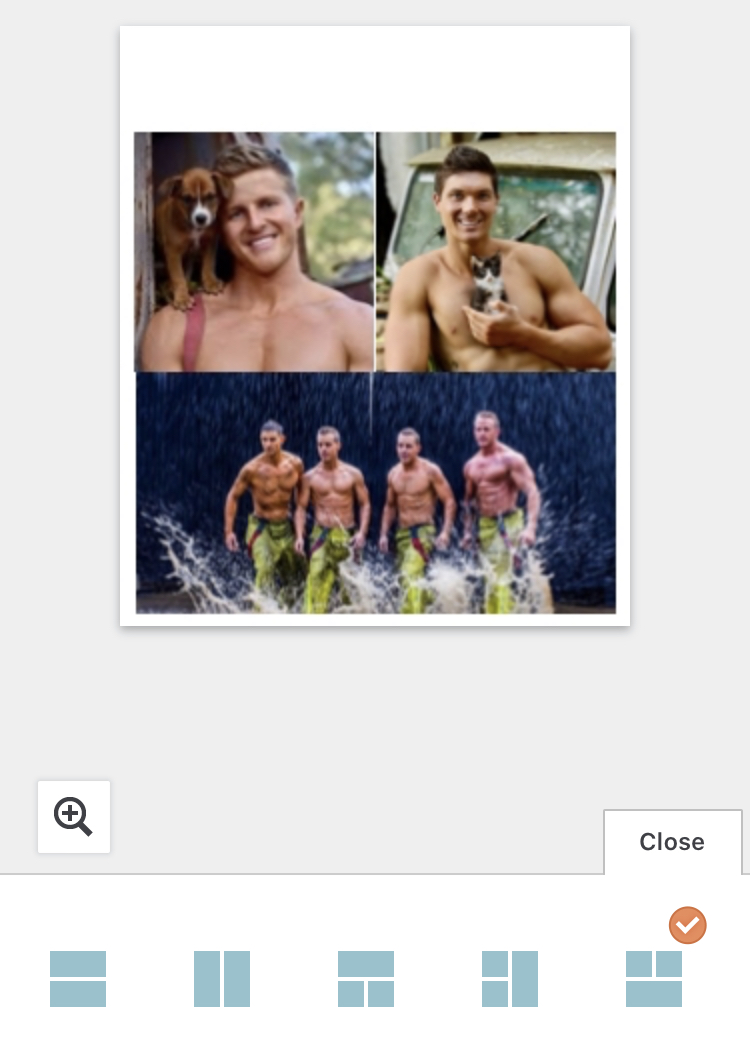Pick the one-top two-bottom layout
This screenshot has width=750, height=1050.
pyautogui.click(x=366, y=979)
